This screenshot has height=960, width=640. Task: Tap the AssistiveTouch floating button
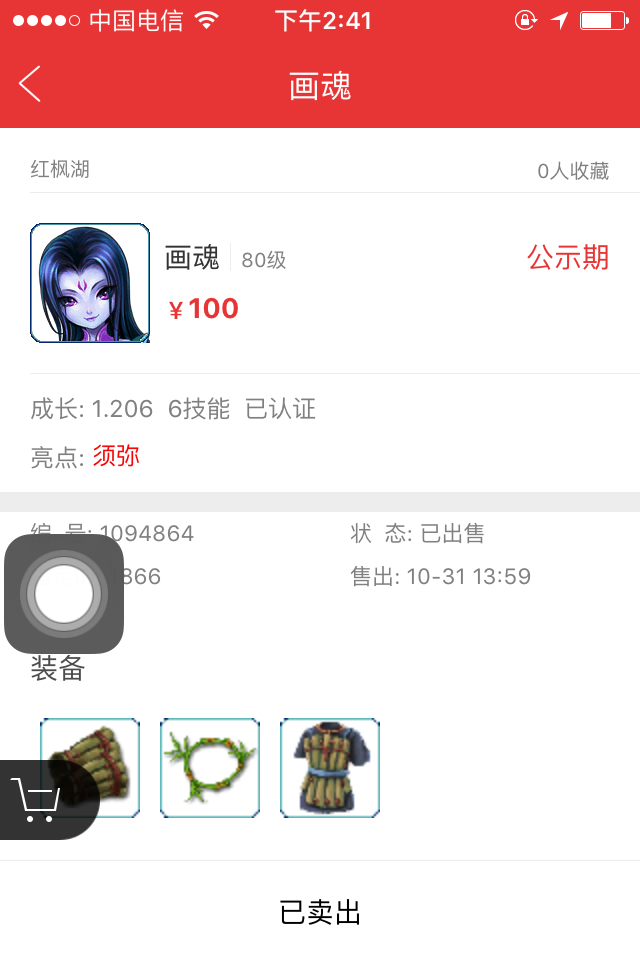point(64,594)
